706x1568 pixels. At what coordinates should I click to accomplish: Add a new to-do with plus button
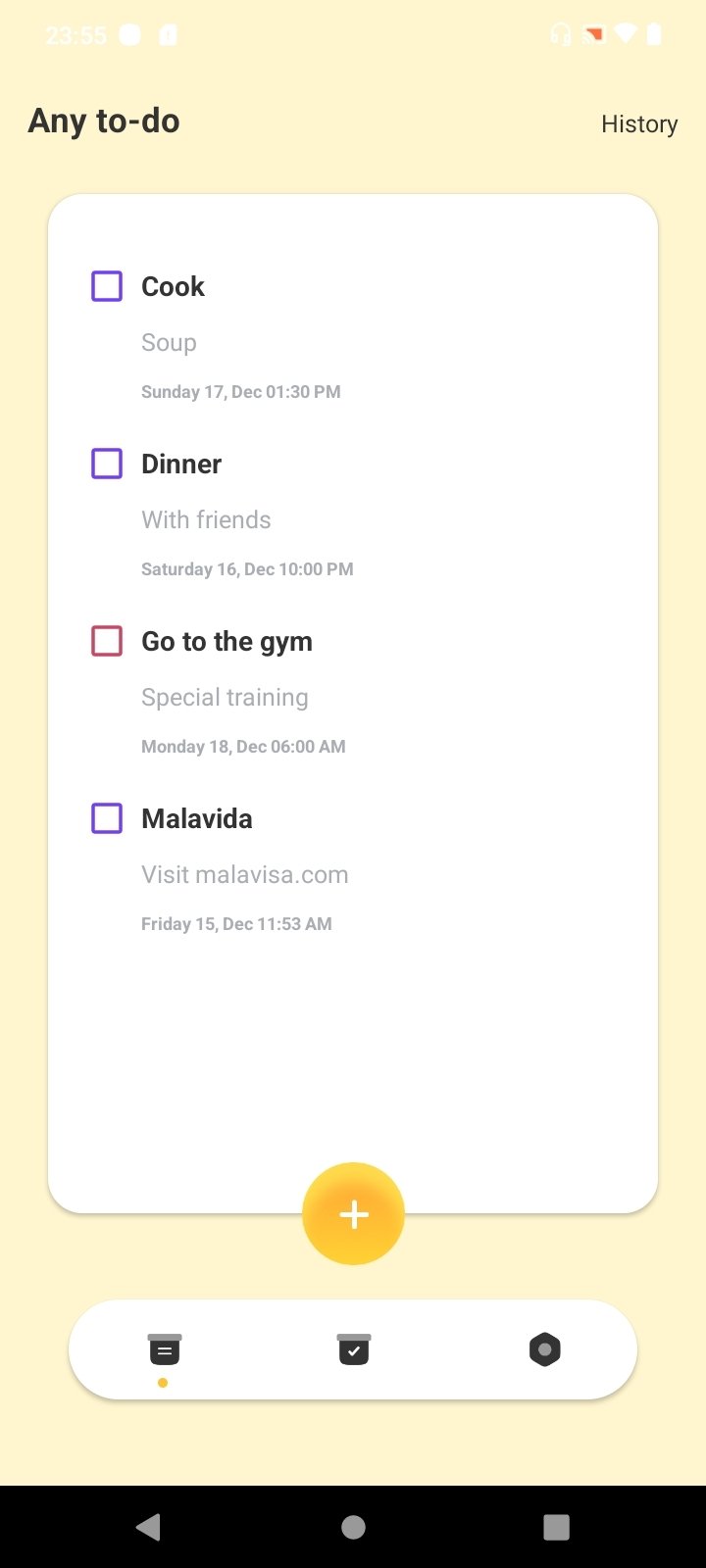pyautogui.click(x=353, y=1214)
